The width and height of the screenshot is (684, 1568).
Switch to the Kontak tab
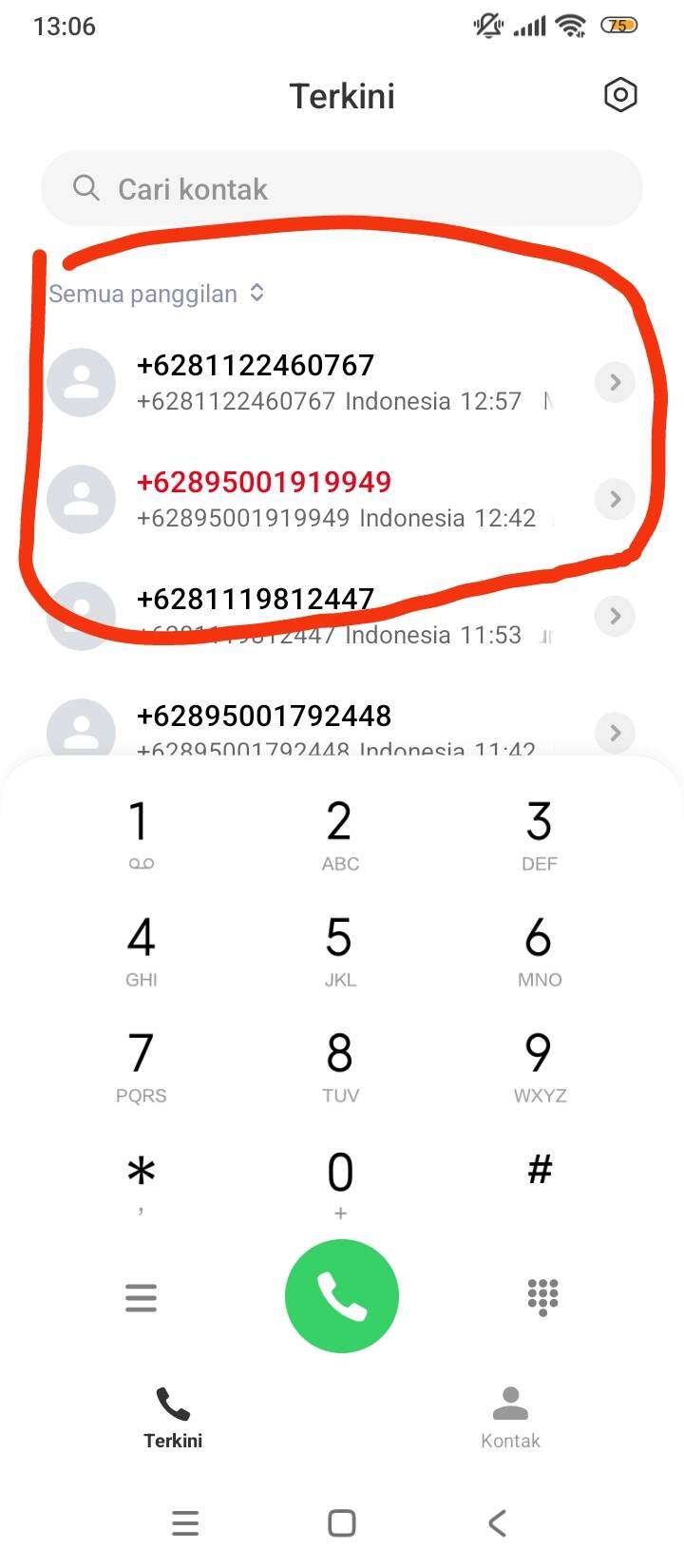[x=510, y=1419]
